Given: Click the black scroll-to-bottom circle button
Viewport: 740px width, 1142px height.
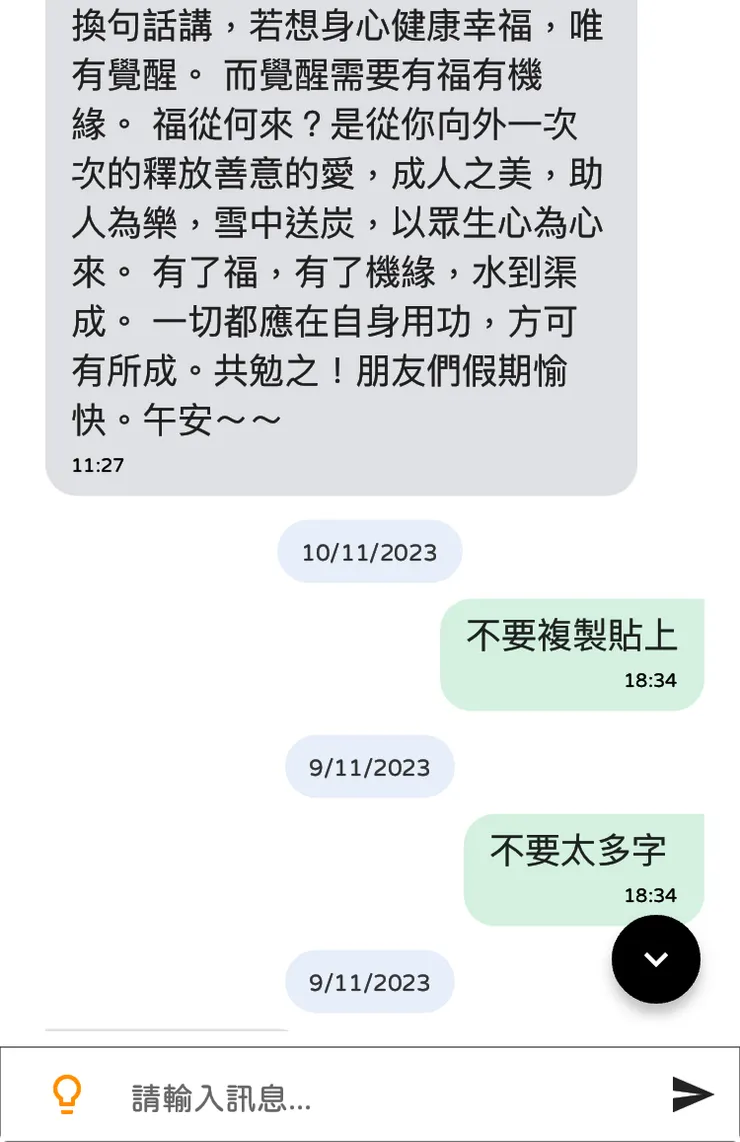Looking at the screenshot, I should click(655, 958).
